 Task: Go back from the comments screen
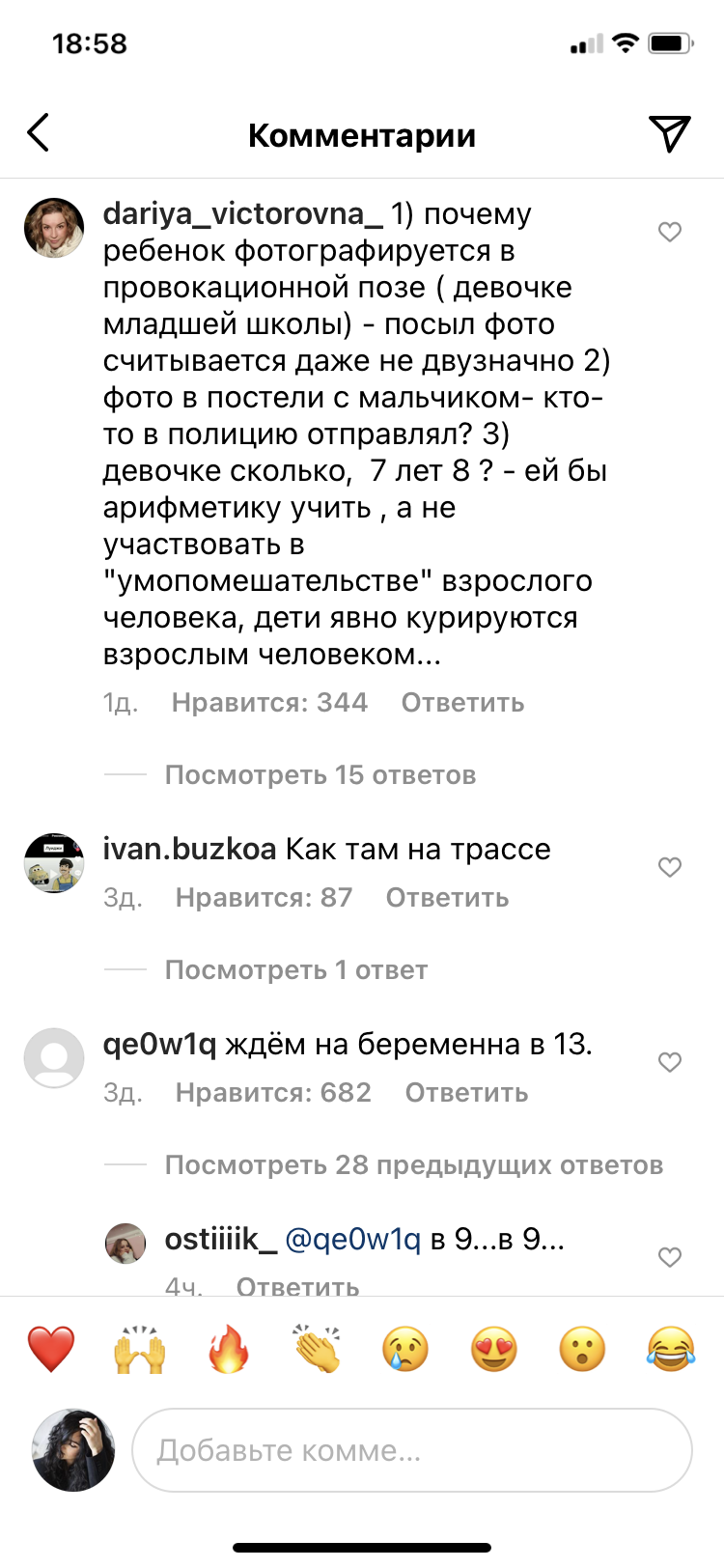[x=39, y=133]
